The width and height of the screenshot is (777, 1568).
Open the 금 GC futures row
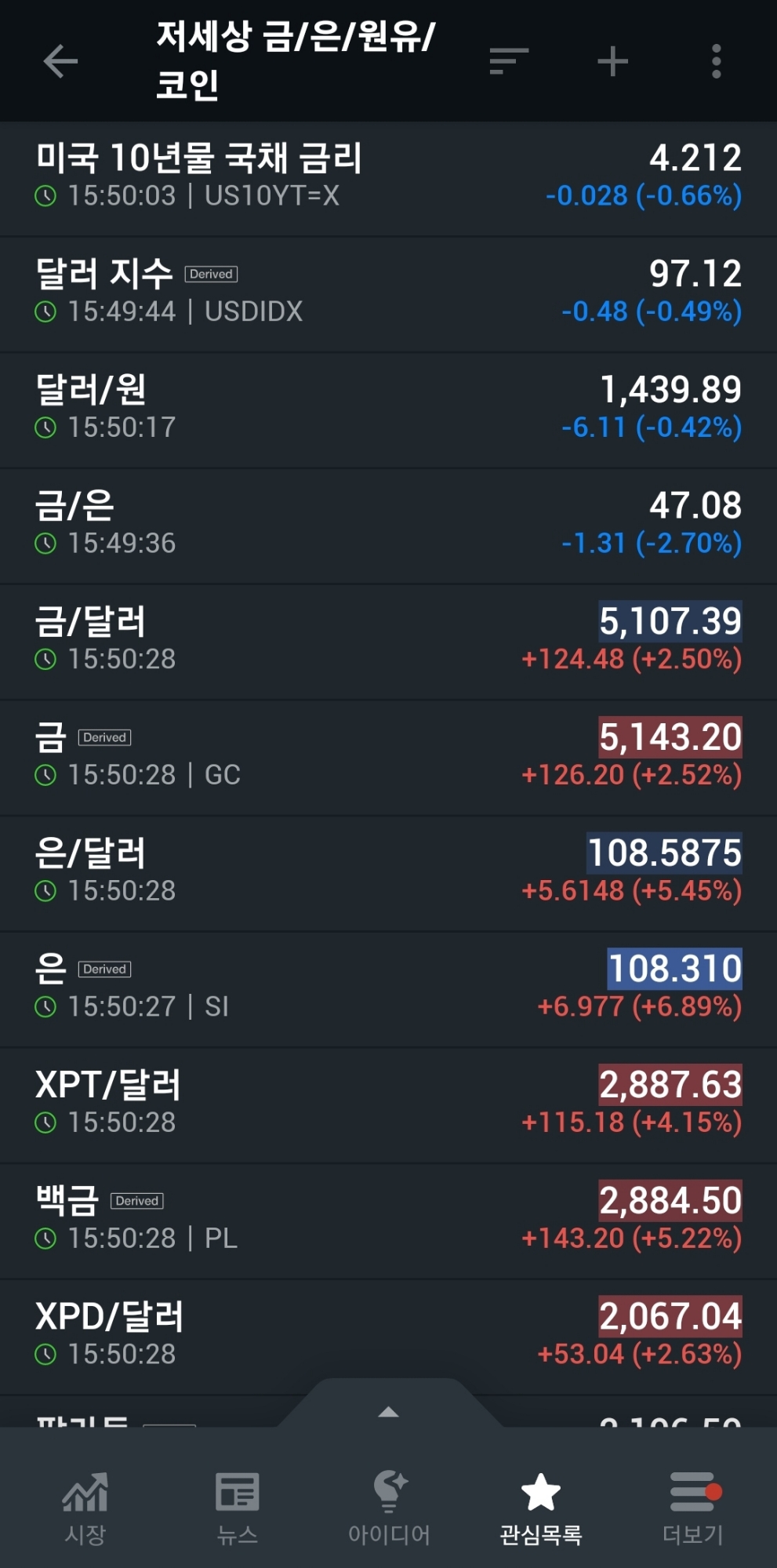click(x=388, y=757)
